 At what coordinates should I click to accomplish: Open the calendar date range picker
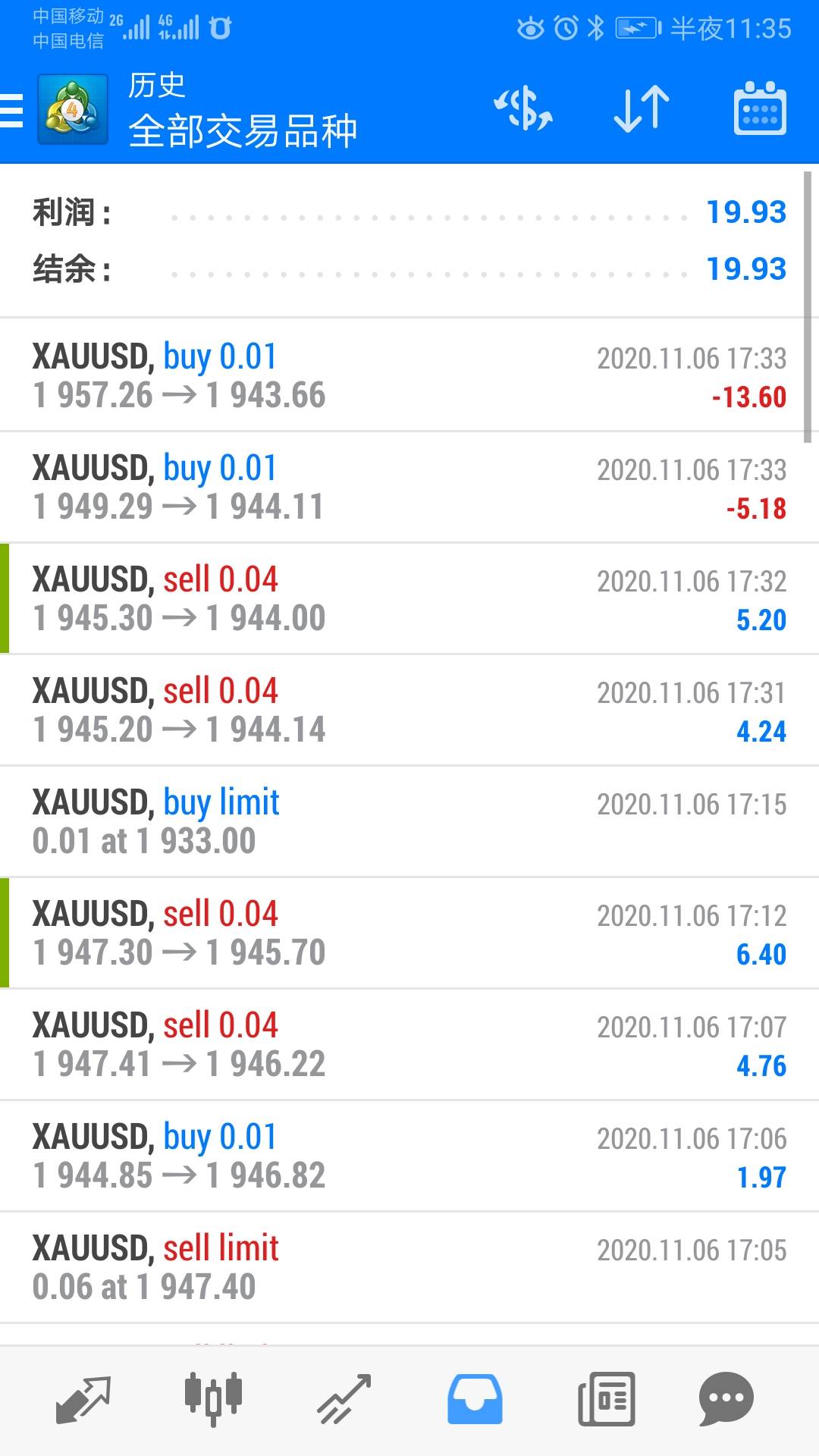point(760,109)
